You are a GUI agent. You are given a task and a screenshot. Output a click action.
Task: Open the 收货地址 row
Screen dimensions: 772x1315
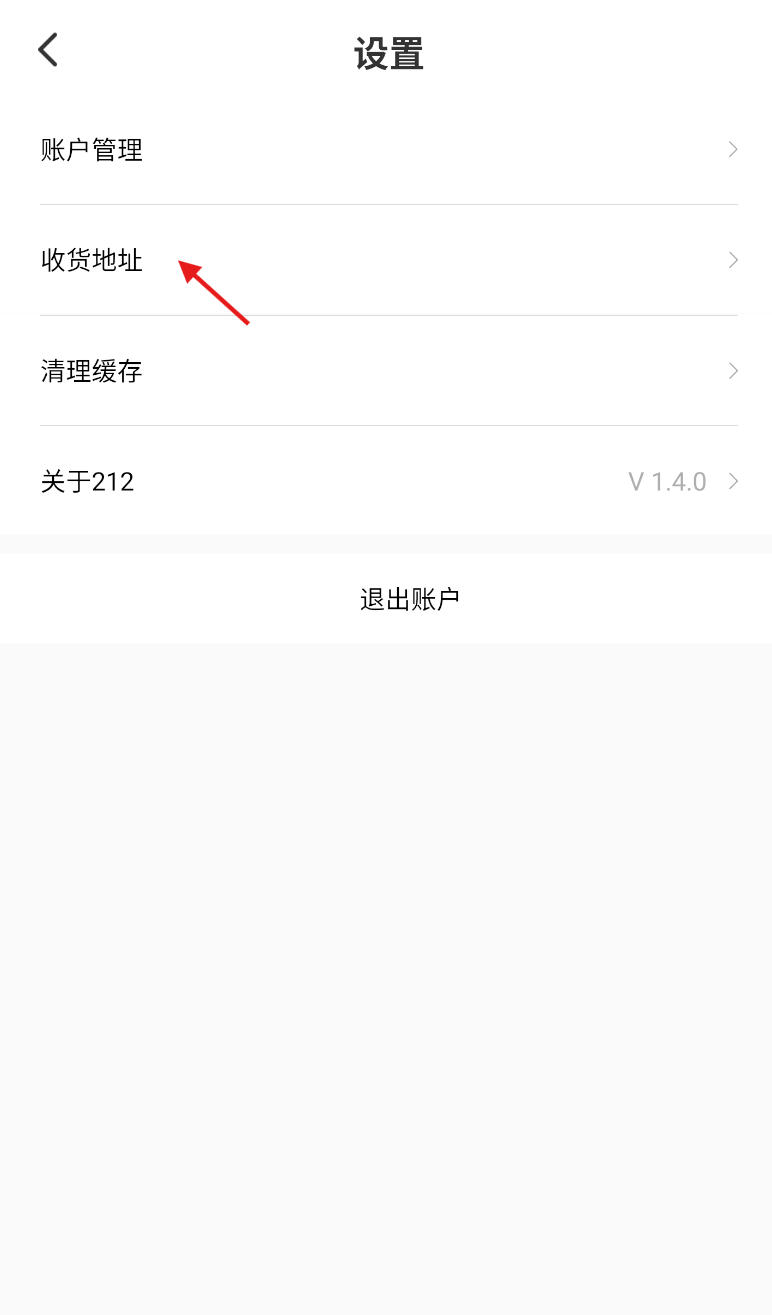pyautogui.click(x=386, y=260)
